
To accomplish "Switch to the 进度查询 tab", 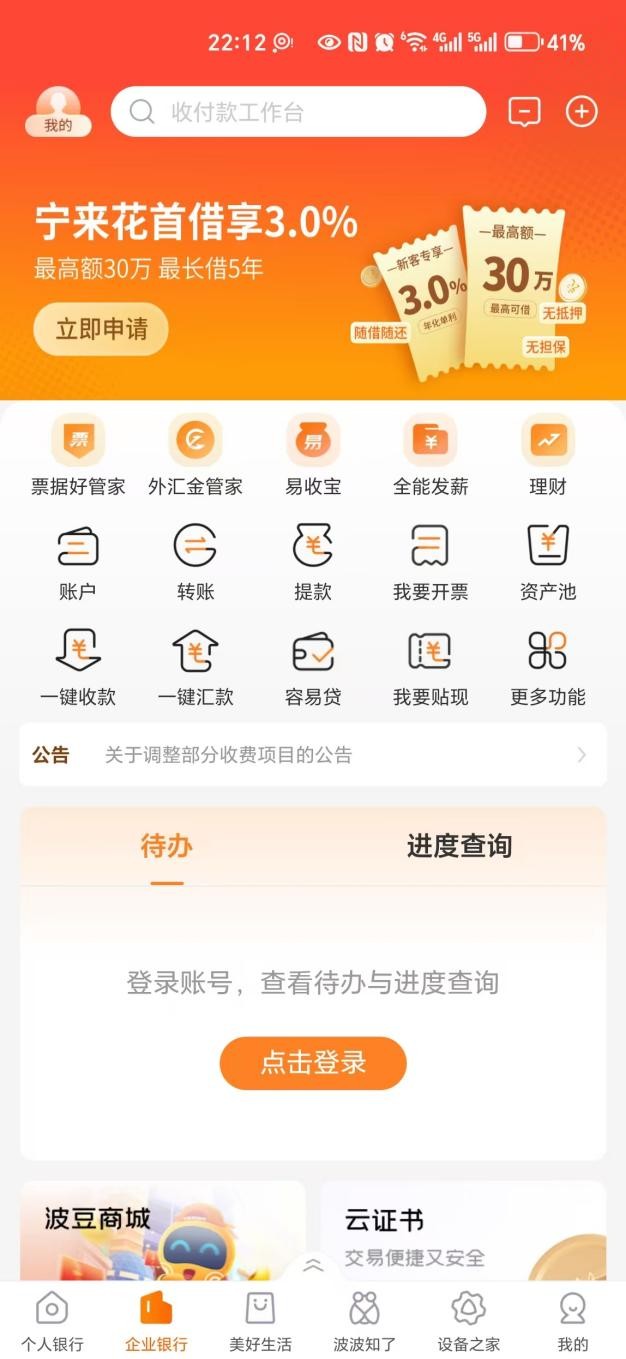I will (459, 846).
